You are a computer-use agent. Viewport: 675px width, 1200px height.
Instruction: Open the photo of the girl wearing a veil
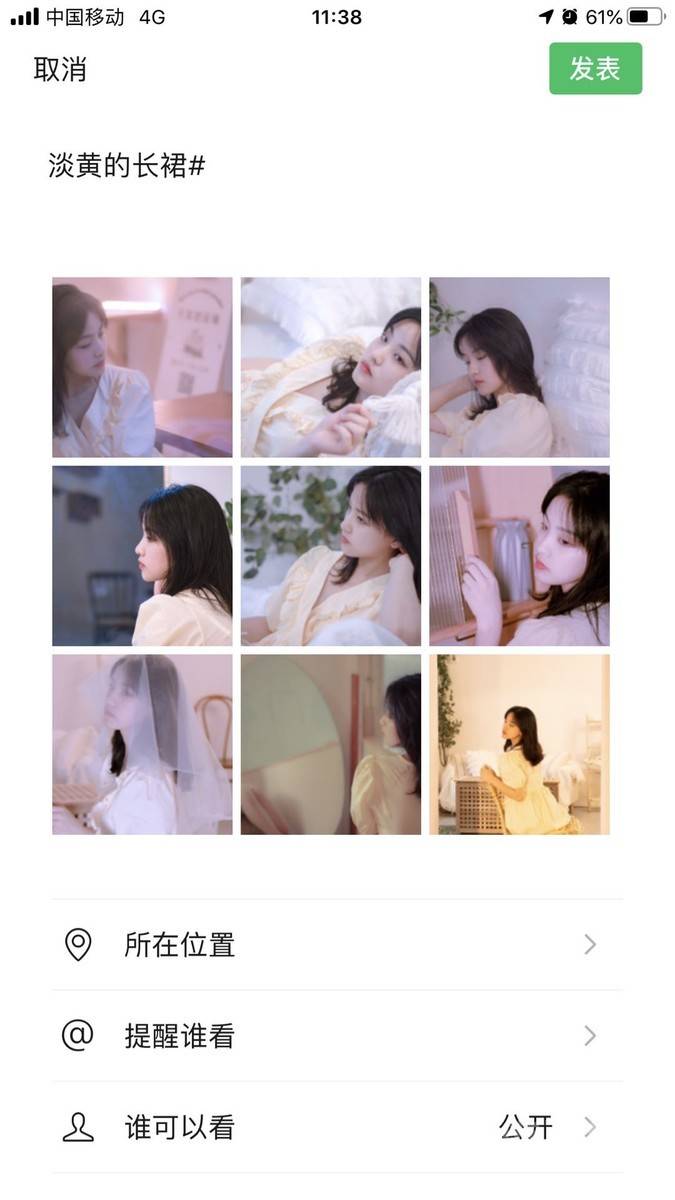142,744
